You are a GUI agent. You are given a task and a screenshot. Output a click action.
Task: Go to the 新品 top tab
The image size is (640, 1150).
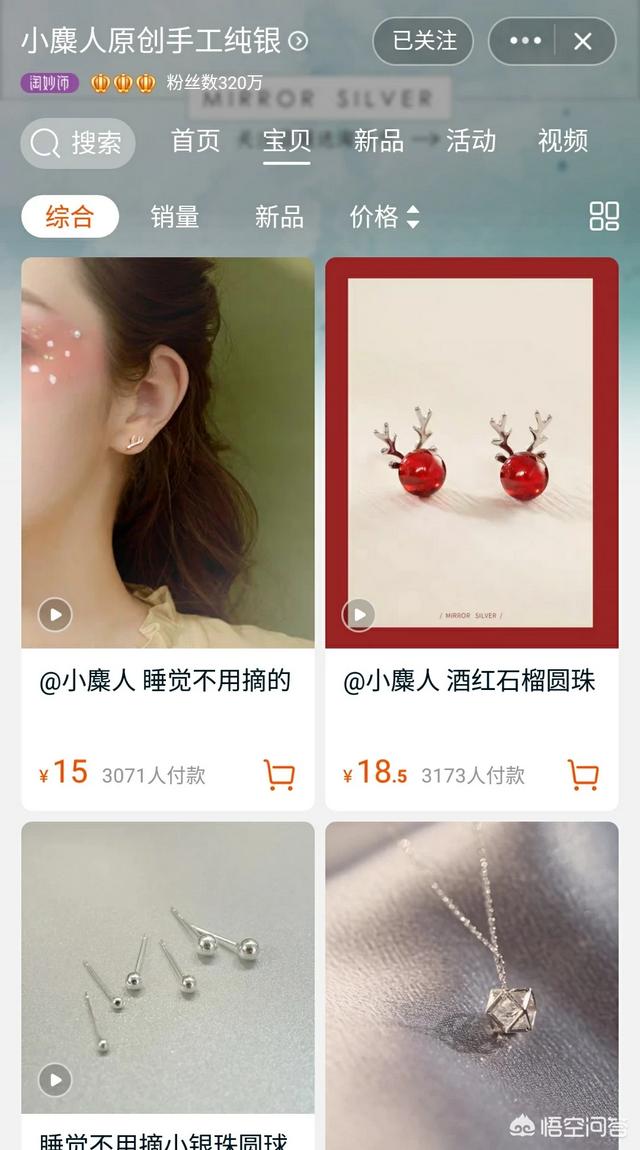(x=379, y=141)
